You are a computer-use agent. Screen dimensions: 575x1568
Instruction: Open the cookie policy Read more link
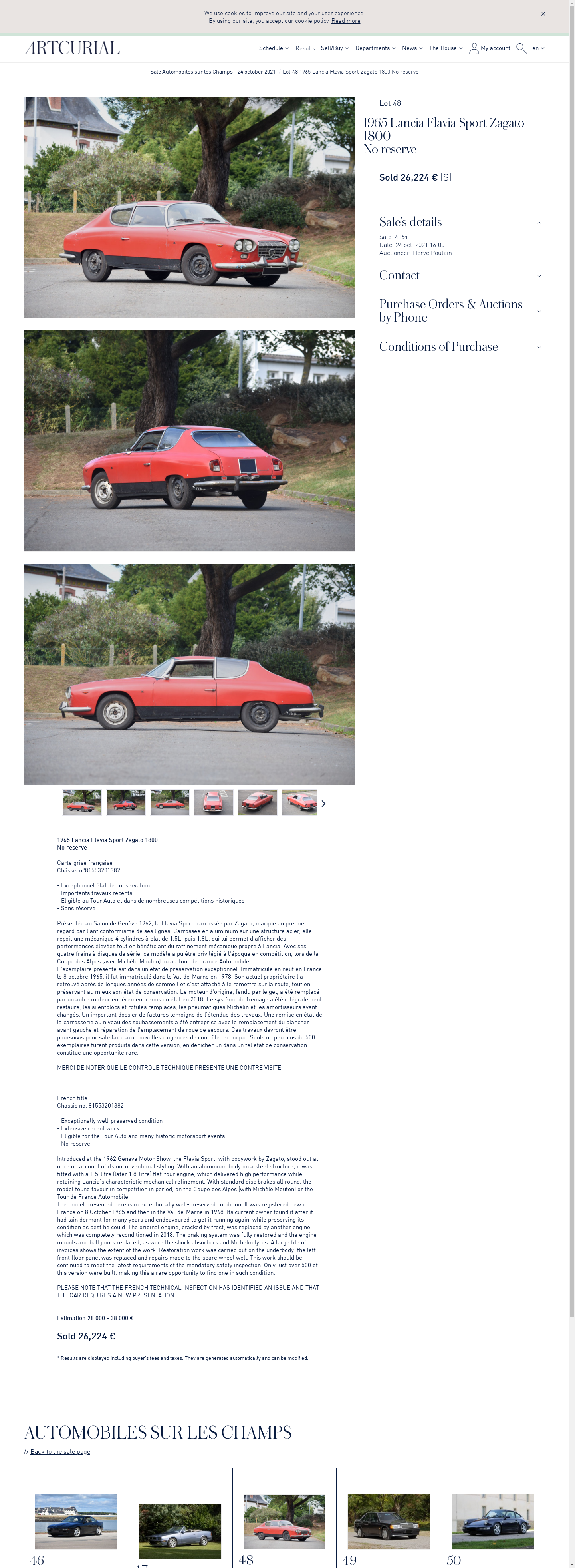[346, 21]
